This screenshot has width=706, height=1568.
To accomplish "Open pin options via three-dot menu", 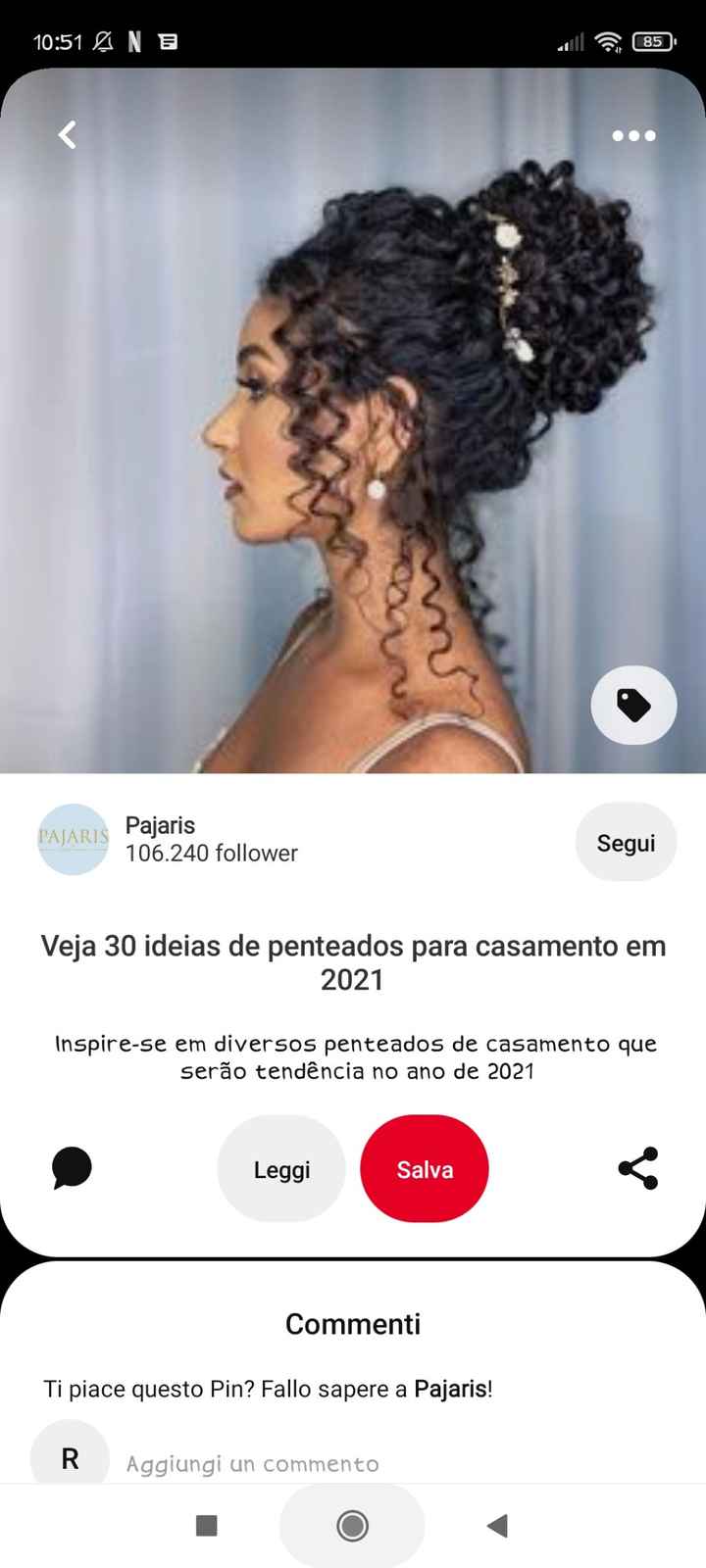I will (x=633, y=136).
